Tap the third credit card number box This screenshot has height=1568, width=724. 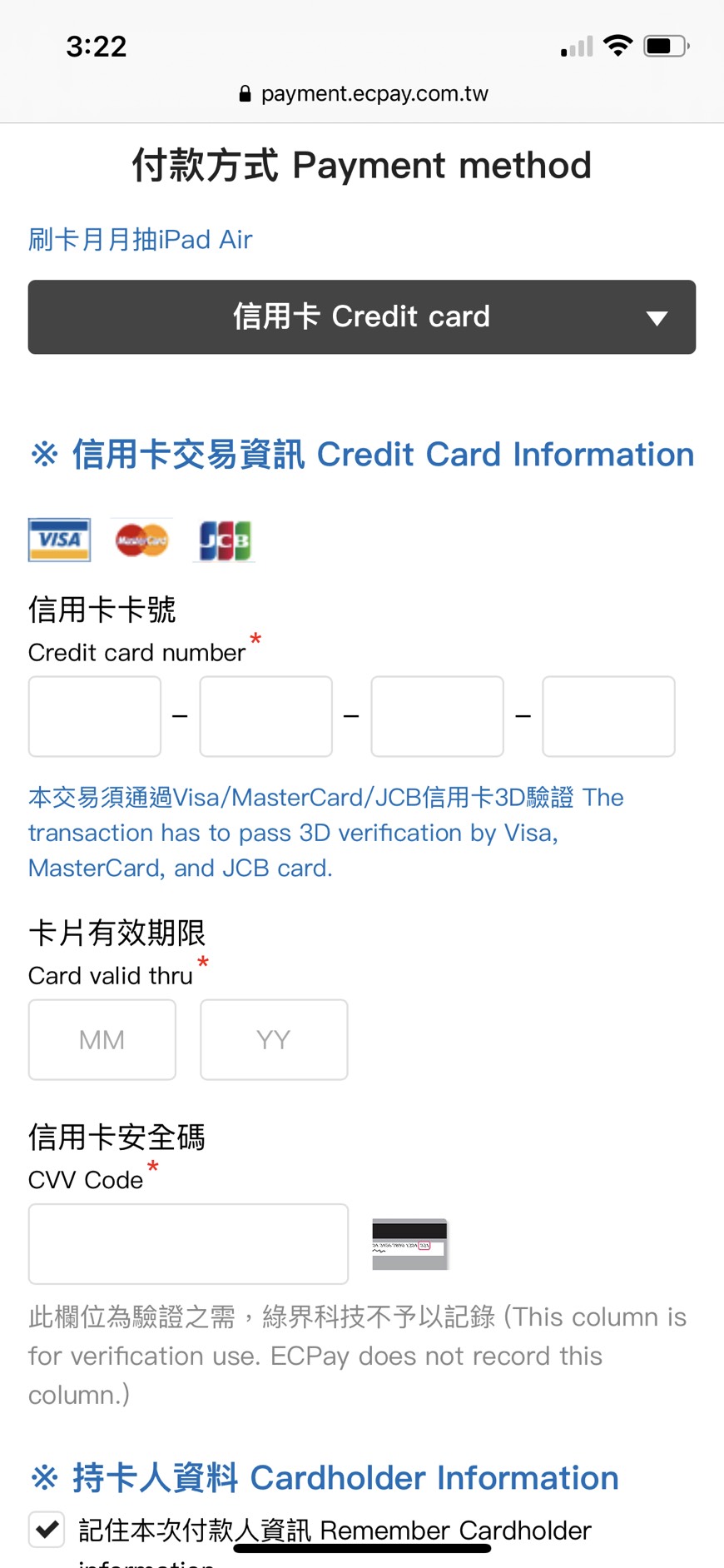click(x=438, y=716)
